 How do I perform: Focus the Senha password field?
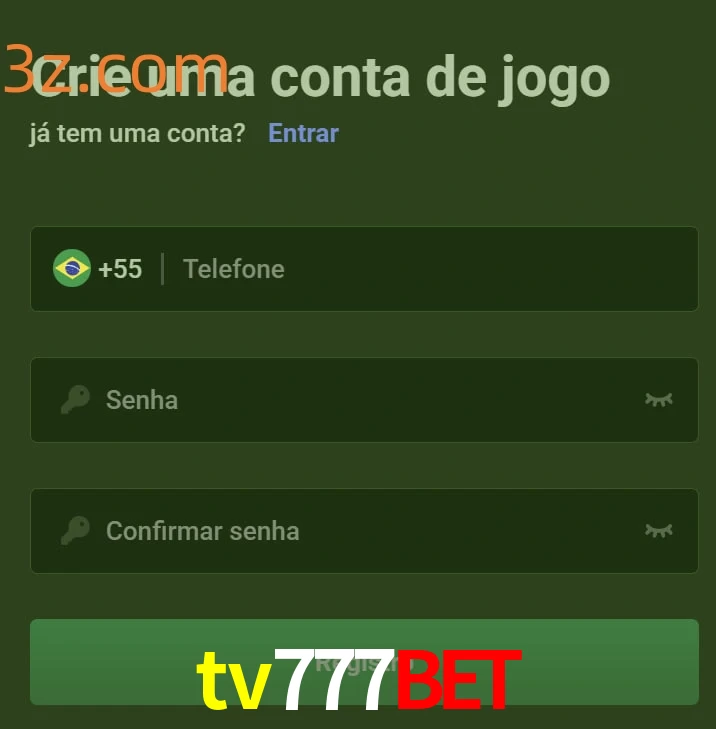360,400
